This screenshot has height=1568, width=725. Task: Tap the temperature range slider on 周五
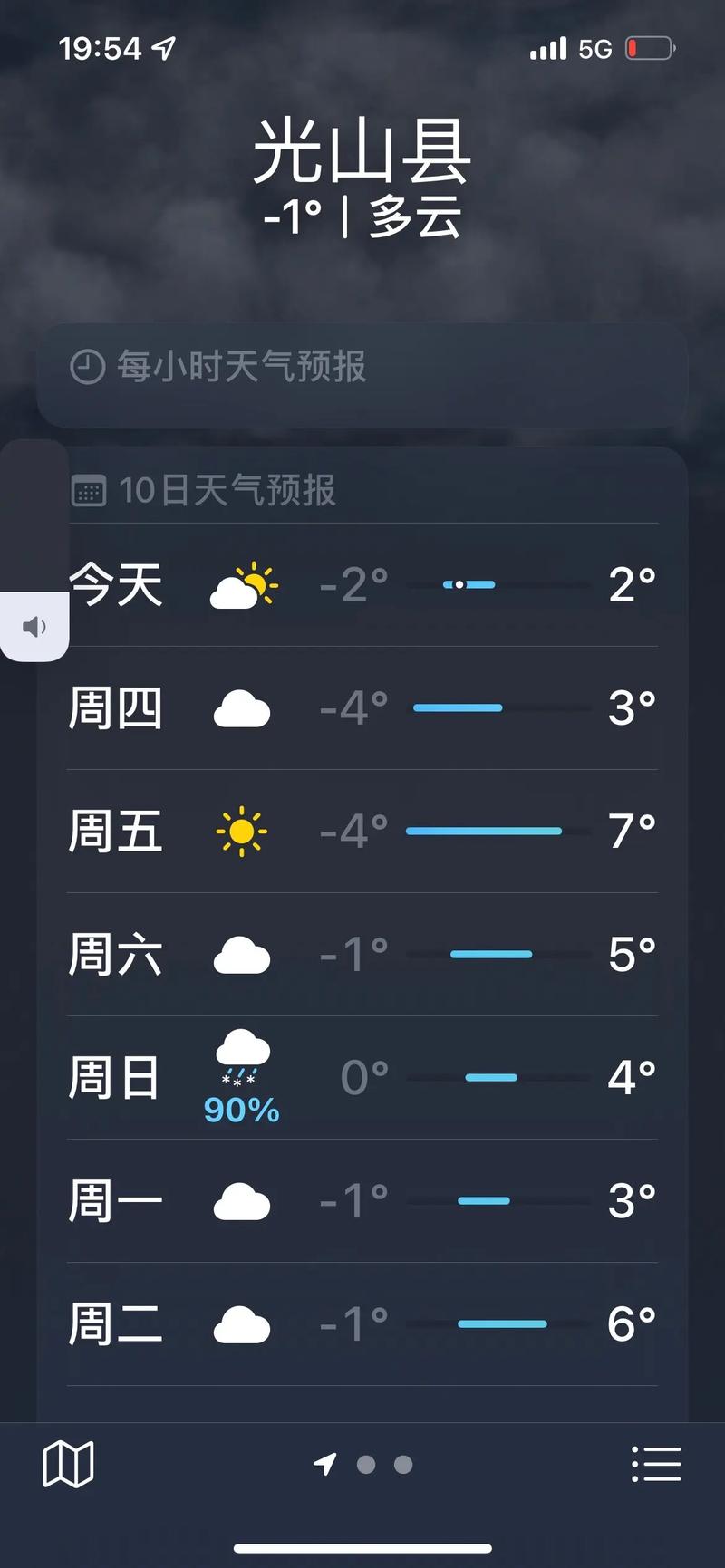pos(483,831)
